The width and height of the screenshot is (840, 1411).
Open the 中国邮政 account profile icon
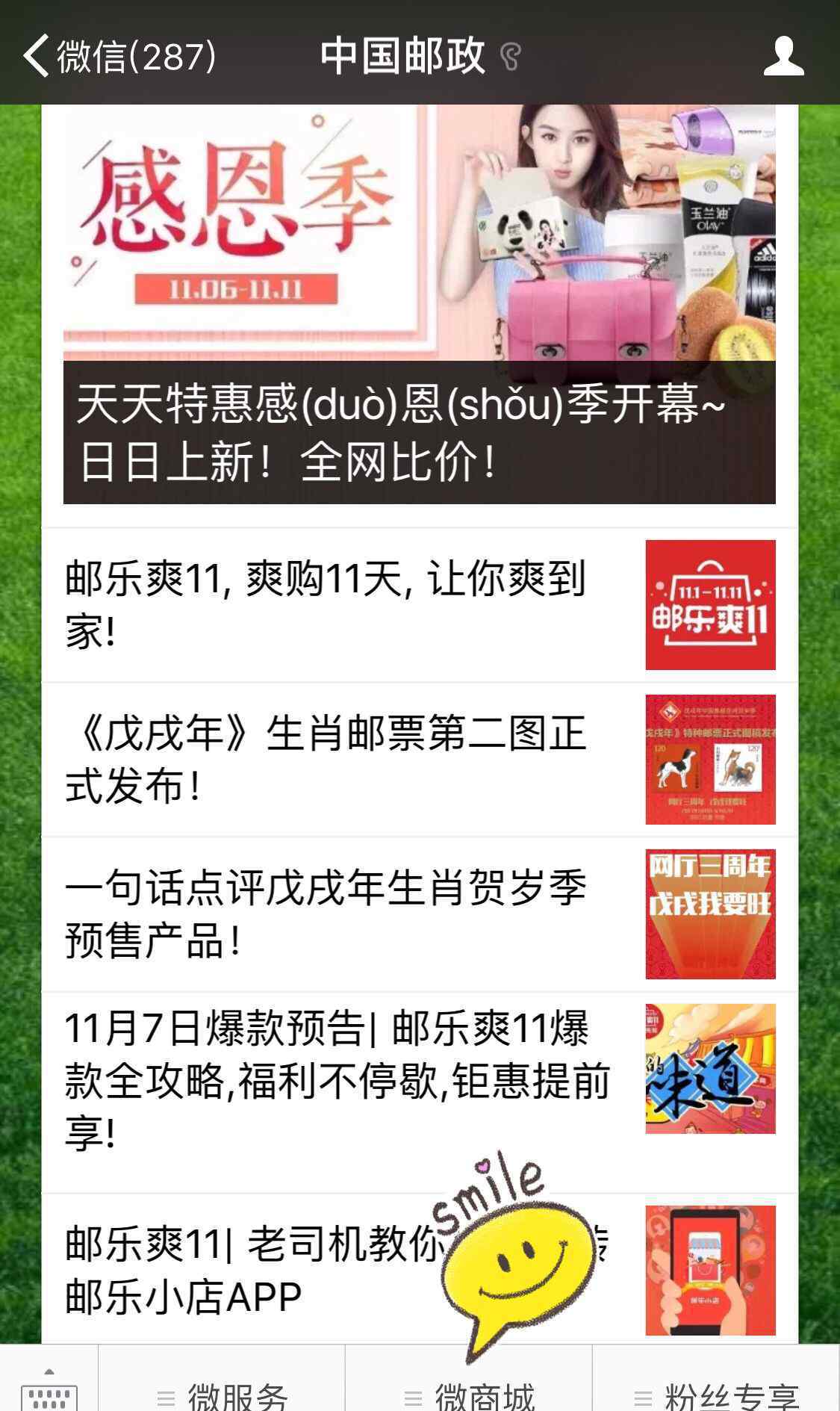(783, 56)
